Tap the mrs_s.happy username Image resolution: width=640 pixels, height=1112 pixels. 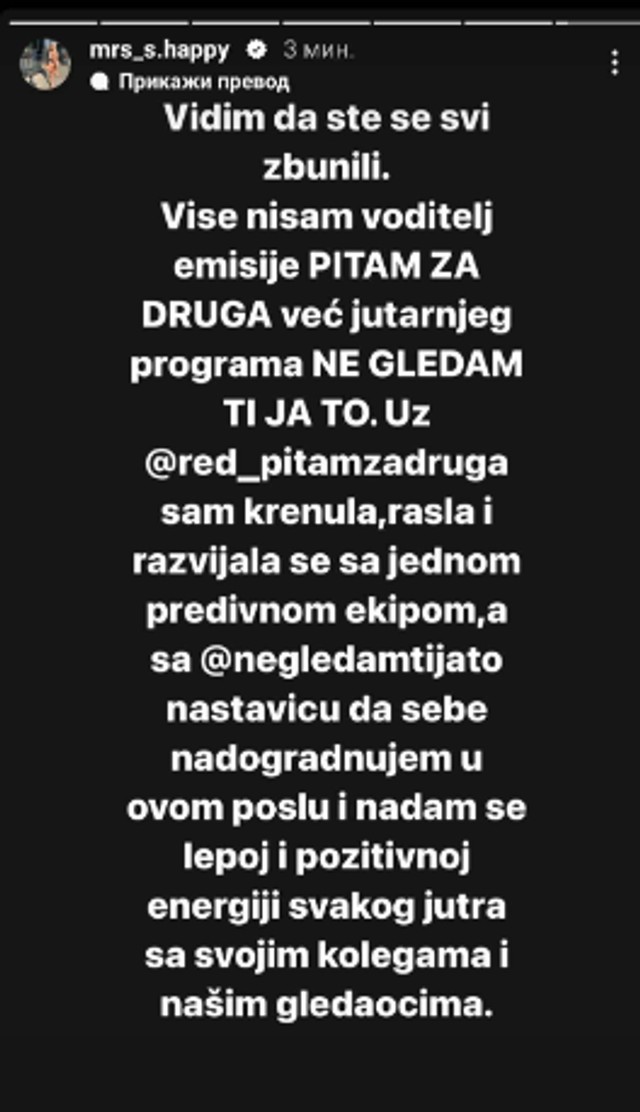(x=160, y=47)
